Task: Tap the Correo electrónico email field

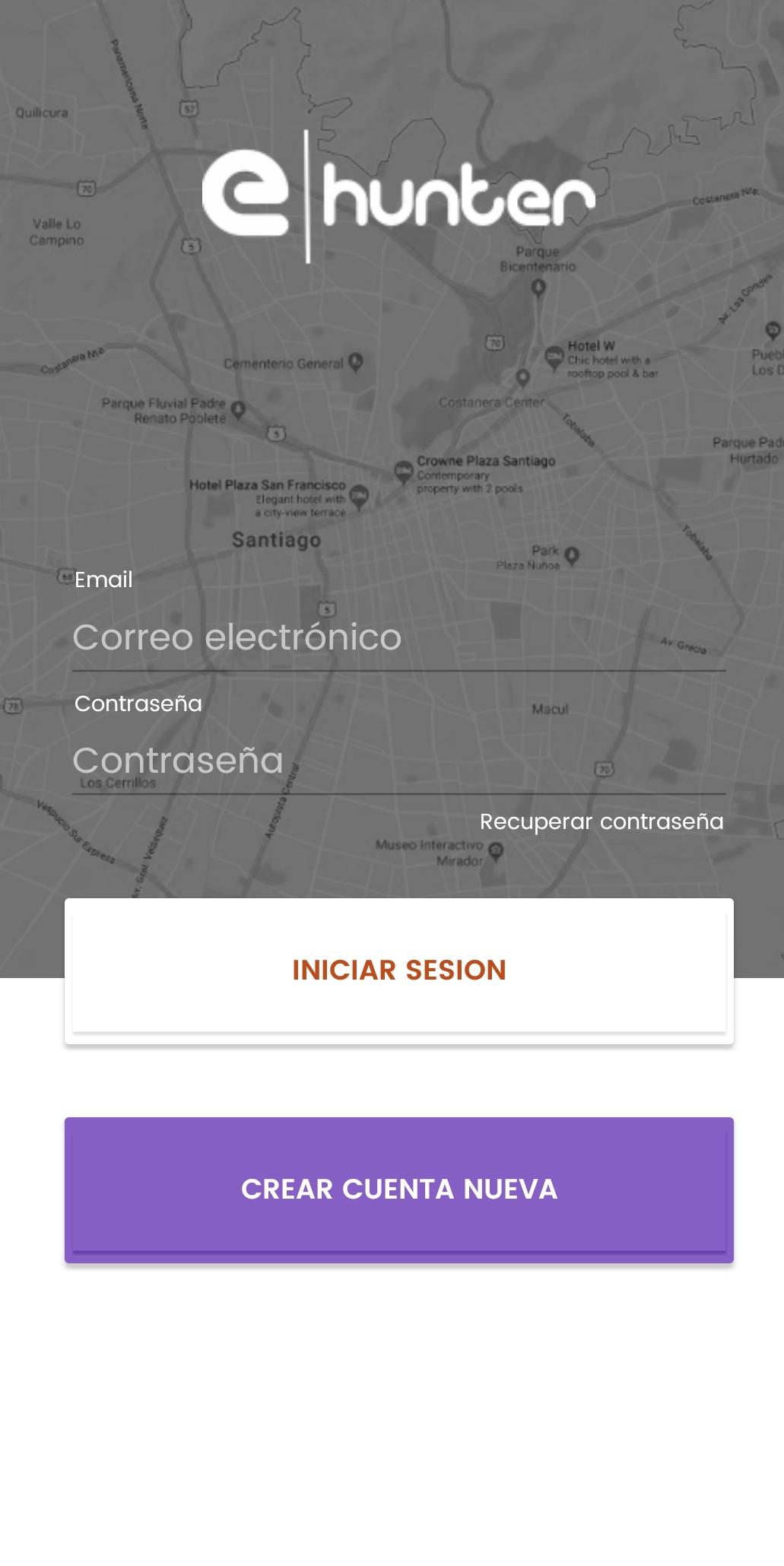Action: (x=398, y=637)
